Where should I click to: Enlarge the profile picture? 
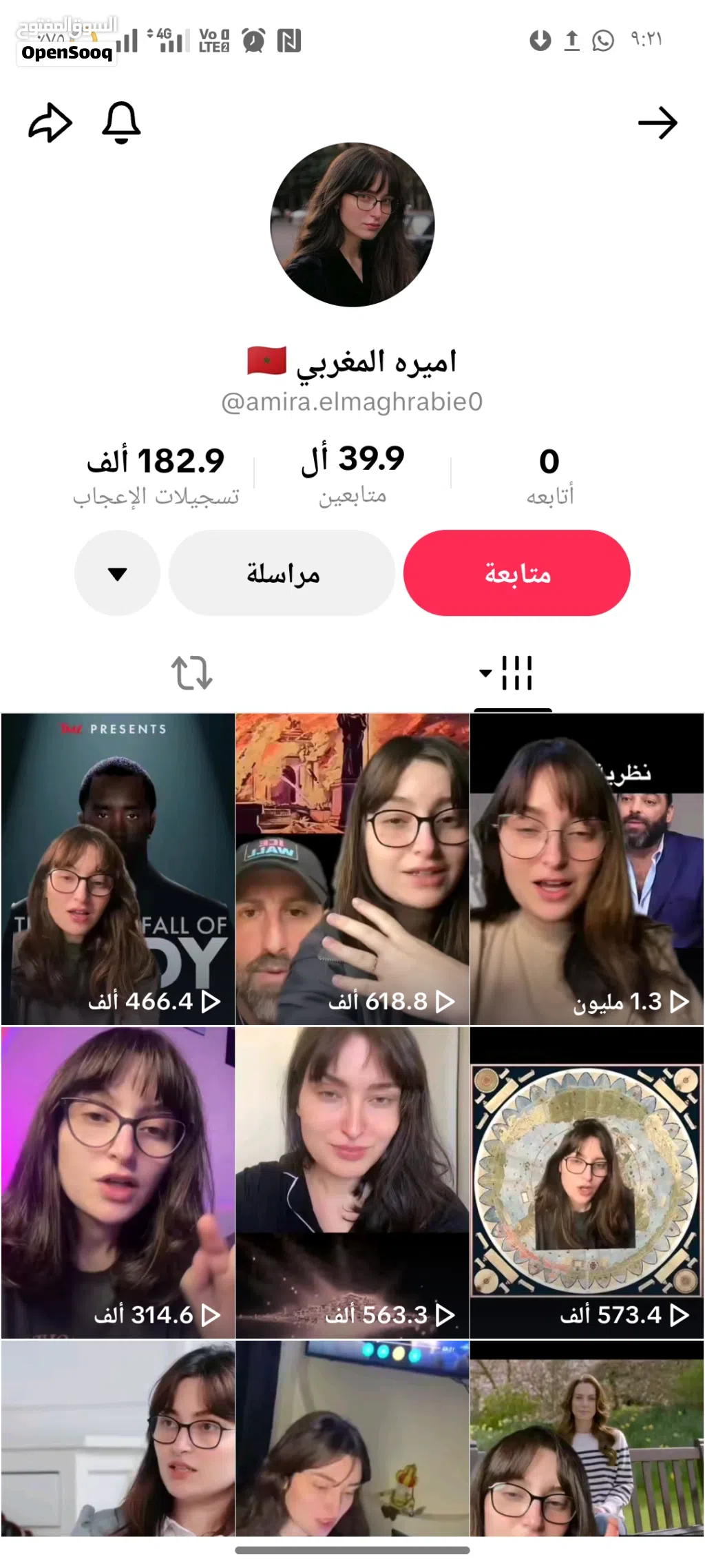[x=352, y=225]
